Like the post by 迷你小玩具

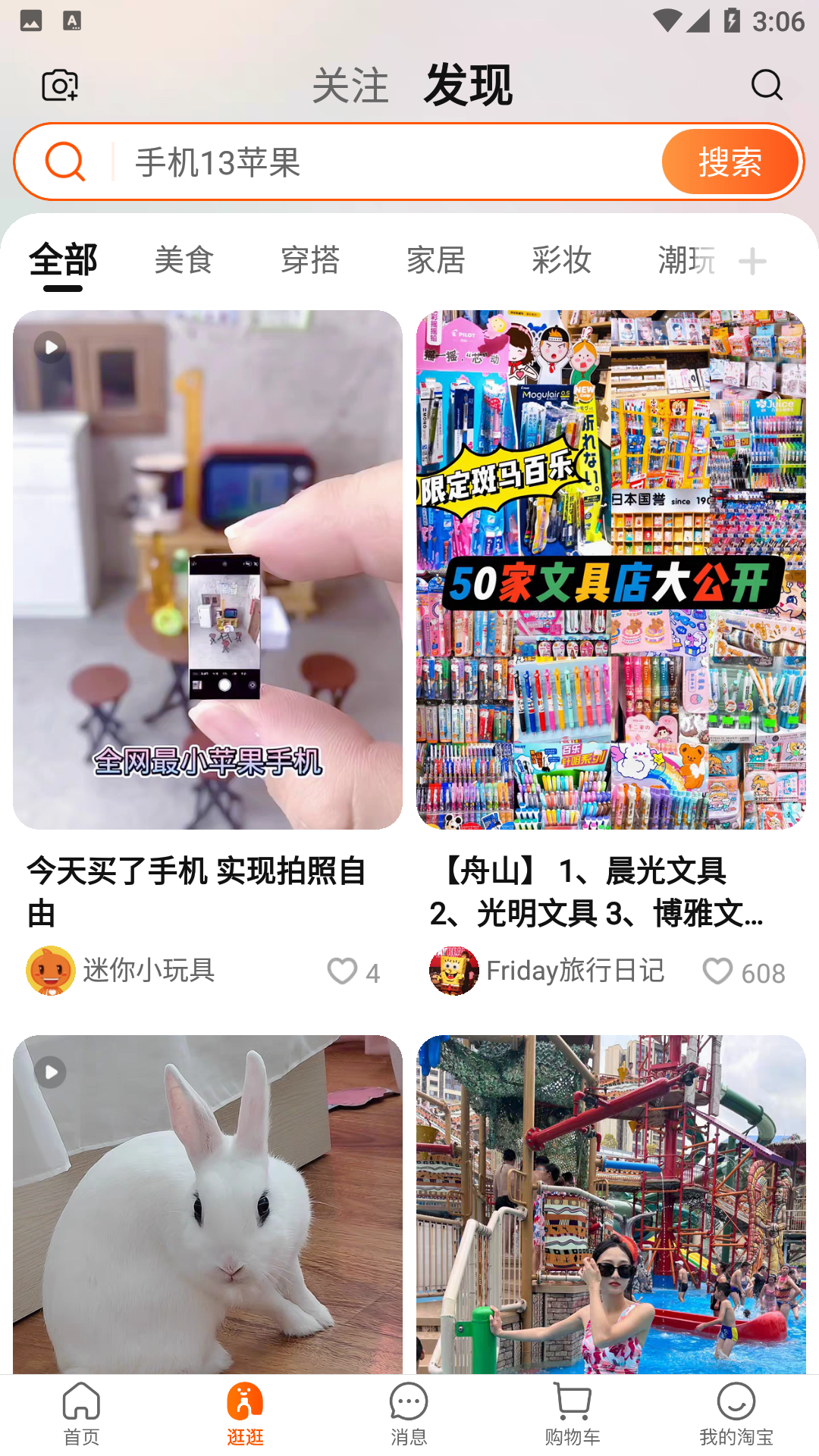click(343, 971)
